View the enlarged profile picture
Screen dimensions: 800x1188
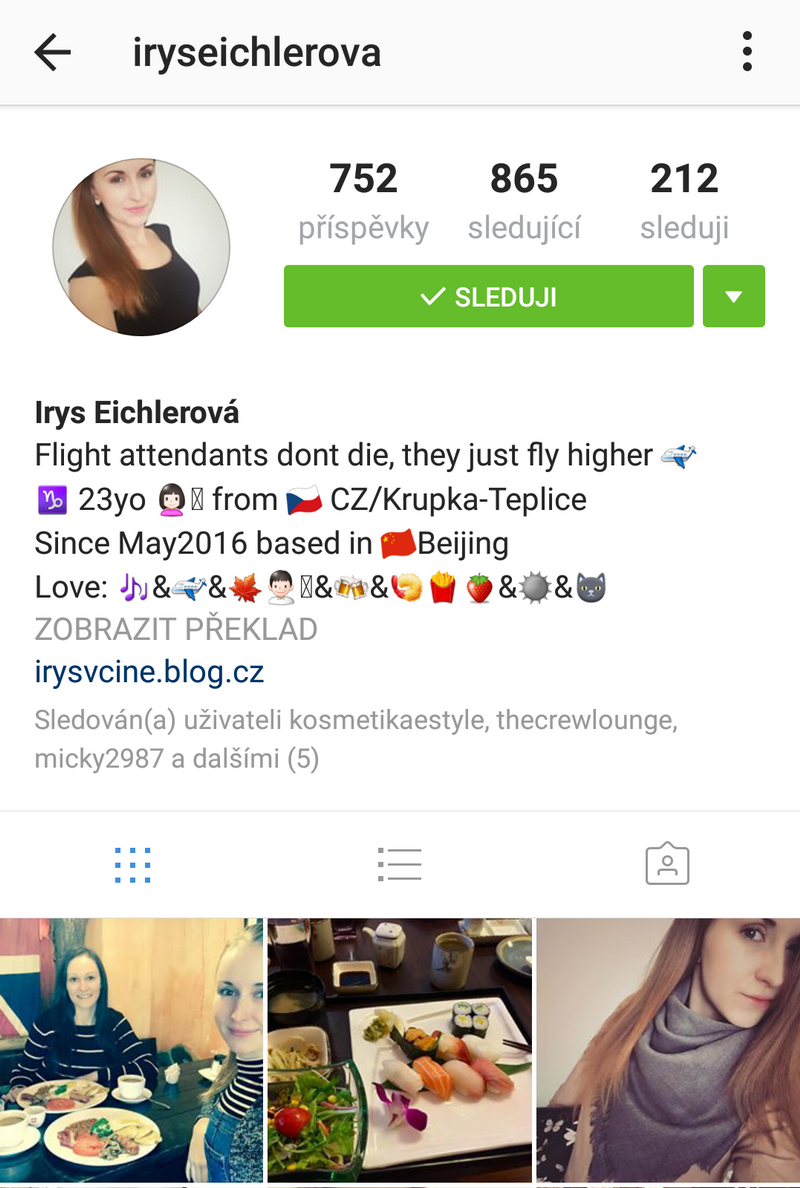(141, 247)
